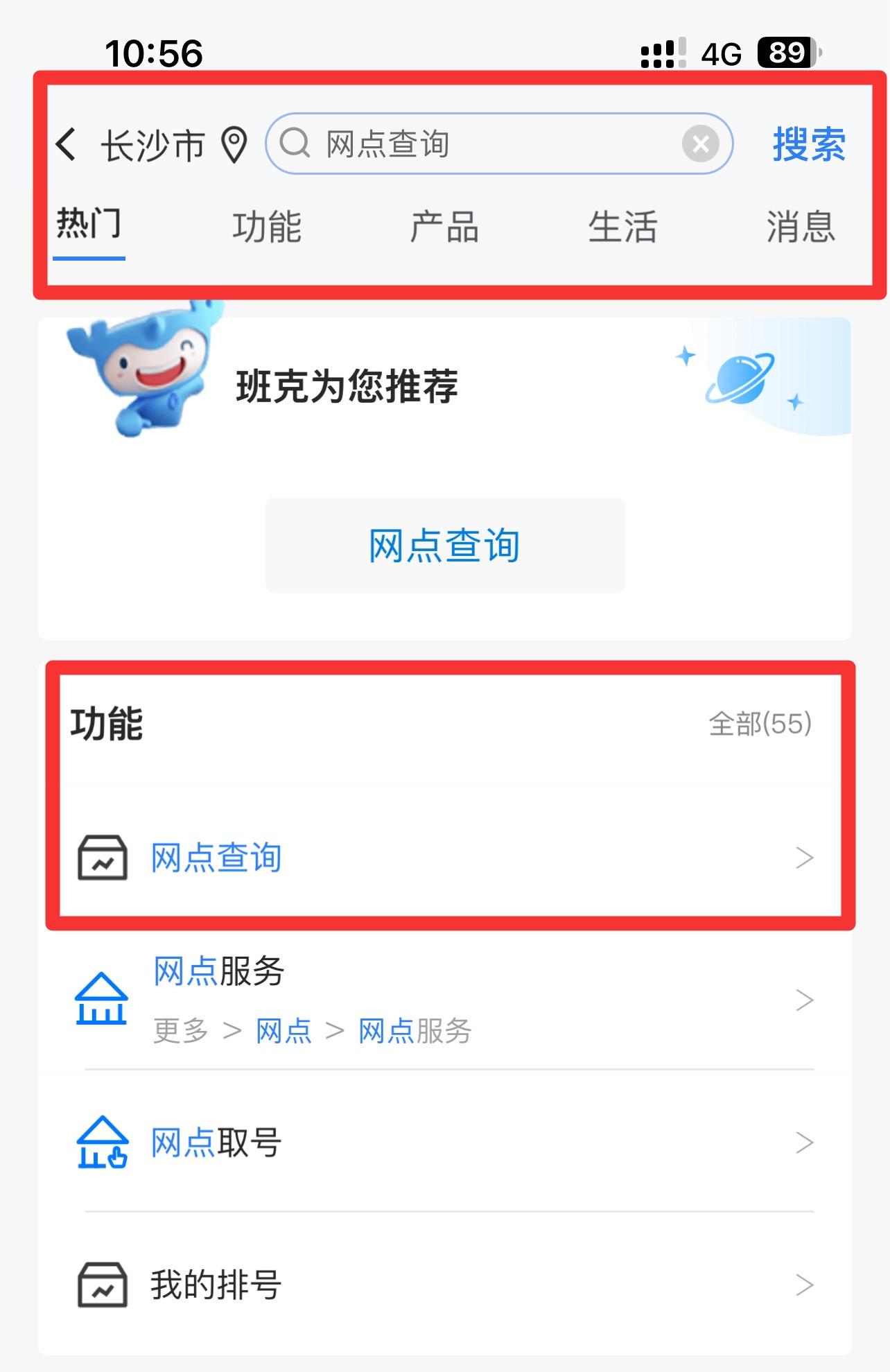The image size is (890, 1372).
Task: Go back using the back arrow
Action: click(67, 144)
